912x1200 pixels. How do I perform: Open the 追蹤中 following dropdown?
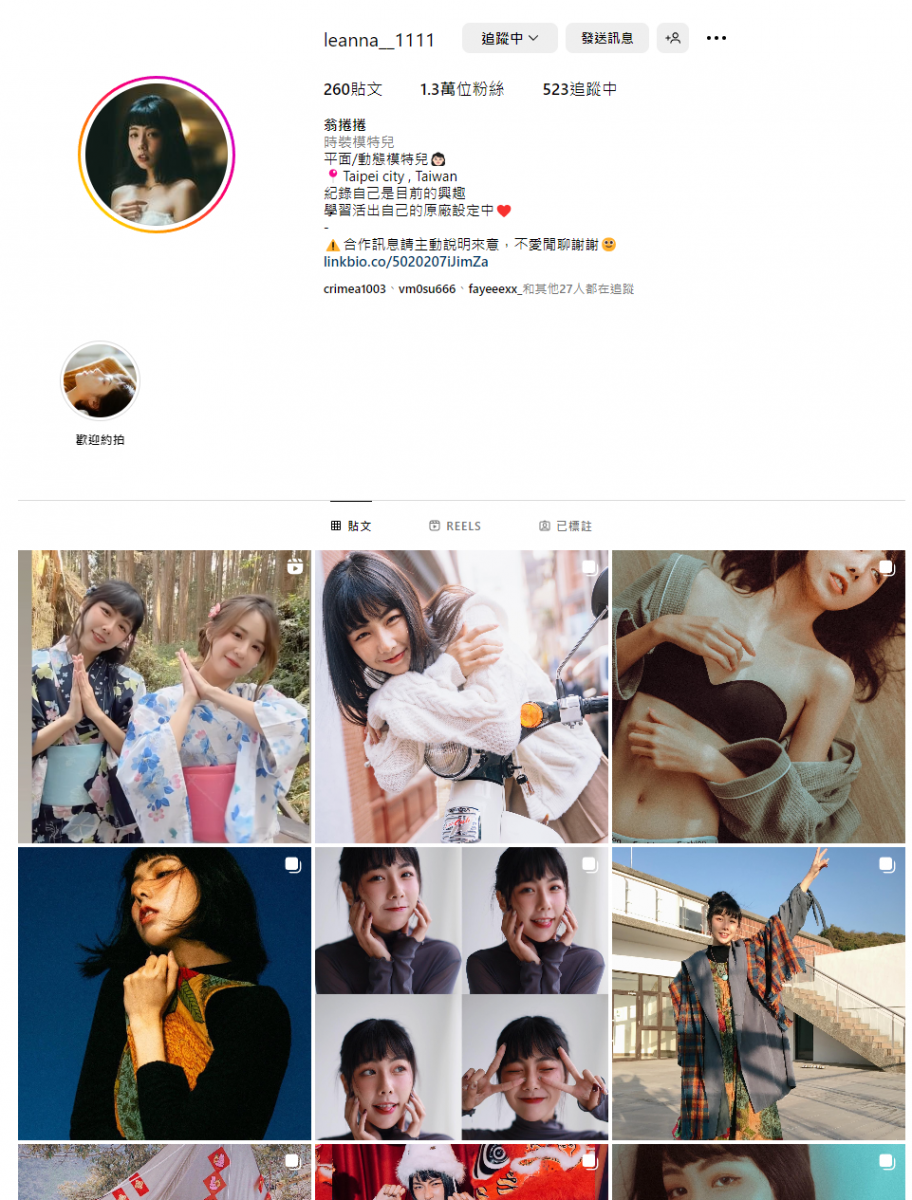coord(510,39)
